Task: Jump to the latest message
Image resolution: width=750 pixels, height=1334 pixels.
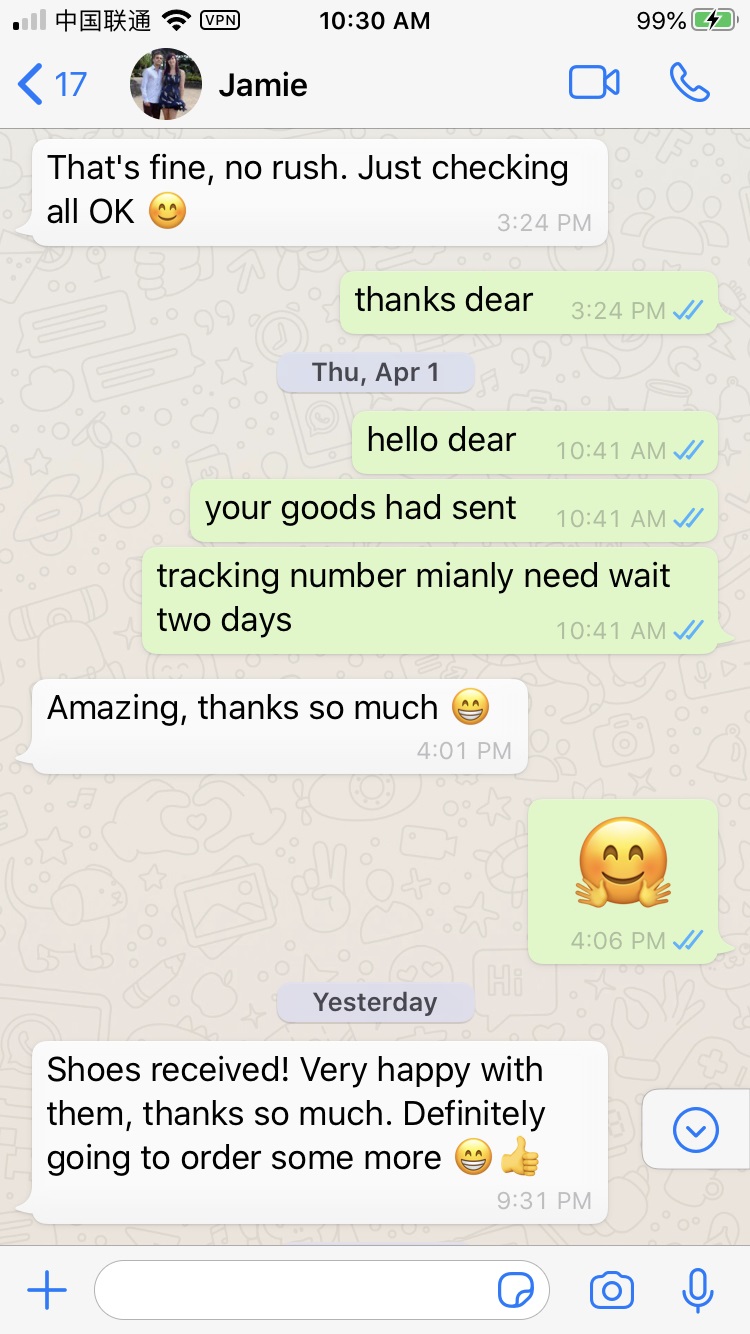Action: [x=696, y=1130]
